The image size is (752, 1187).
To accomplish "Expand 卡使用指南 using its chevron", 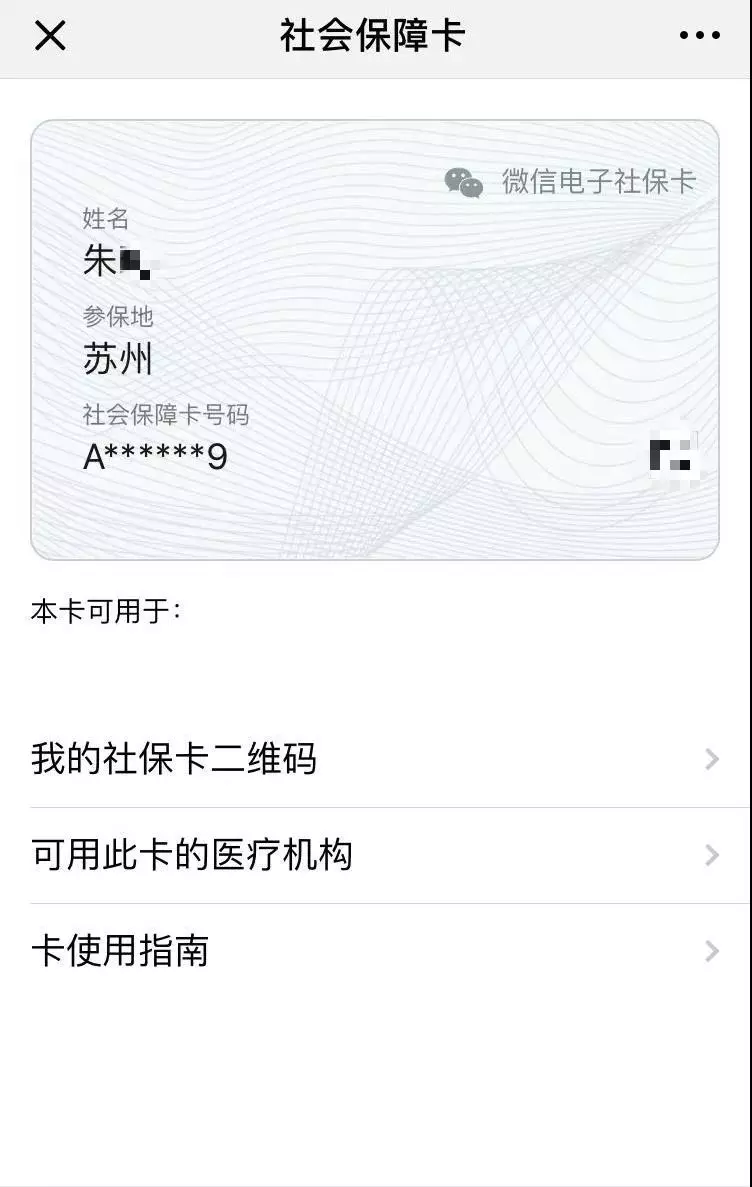I will pos(713,951).
